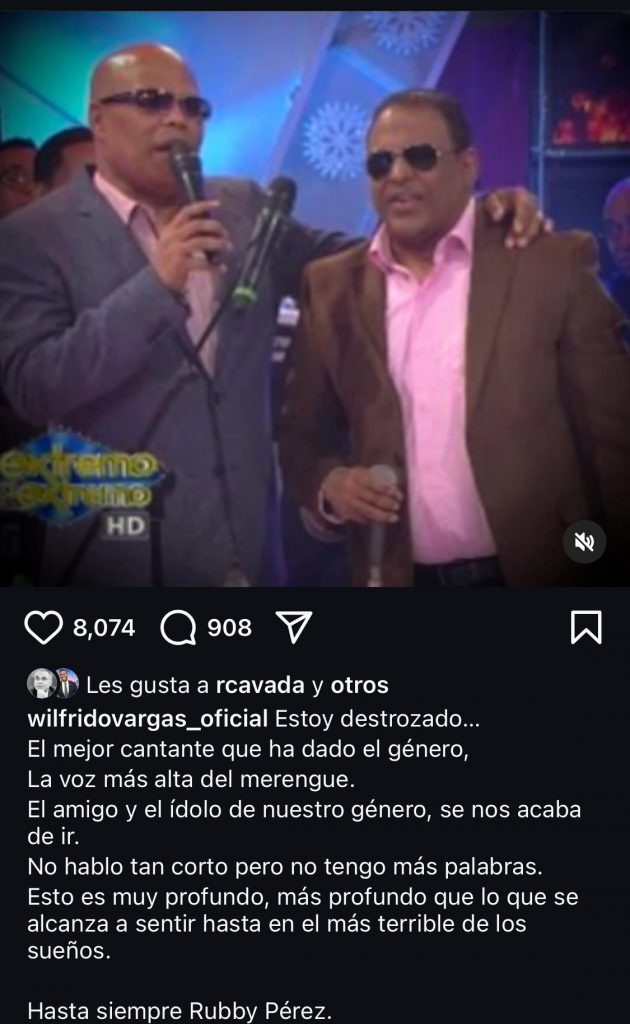Open the comments on this post
Viewport: 630px width, 1024px height.
[x=178, y=627]
